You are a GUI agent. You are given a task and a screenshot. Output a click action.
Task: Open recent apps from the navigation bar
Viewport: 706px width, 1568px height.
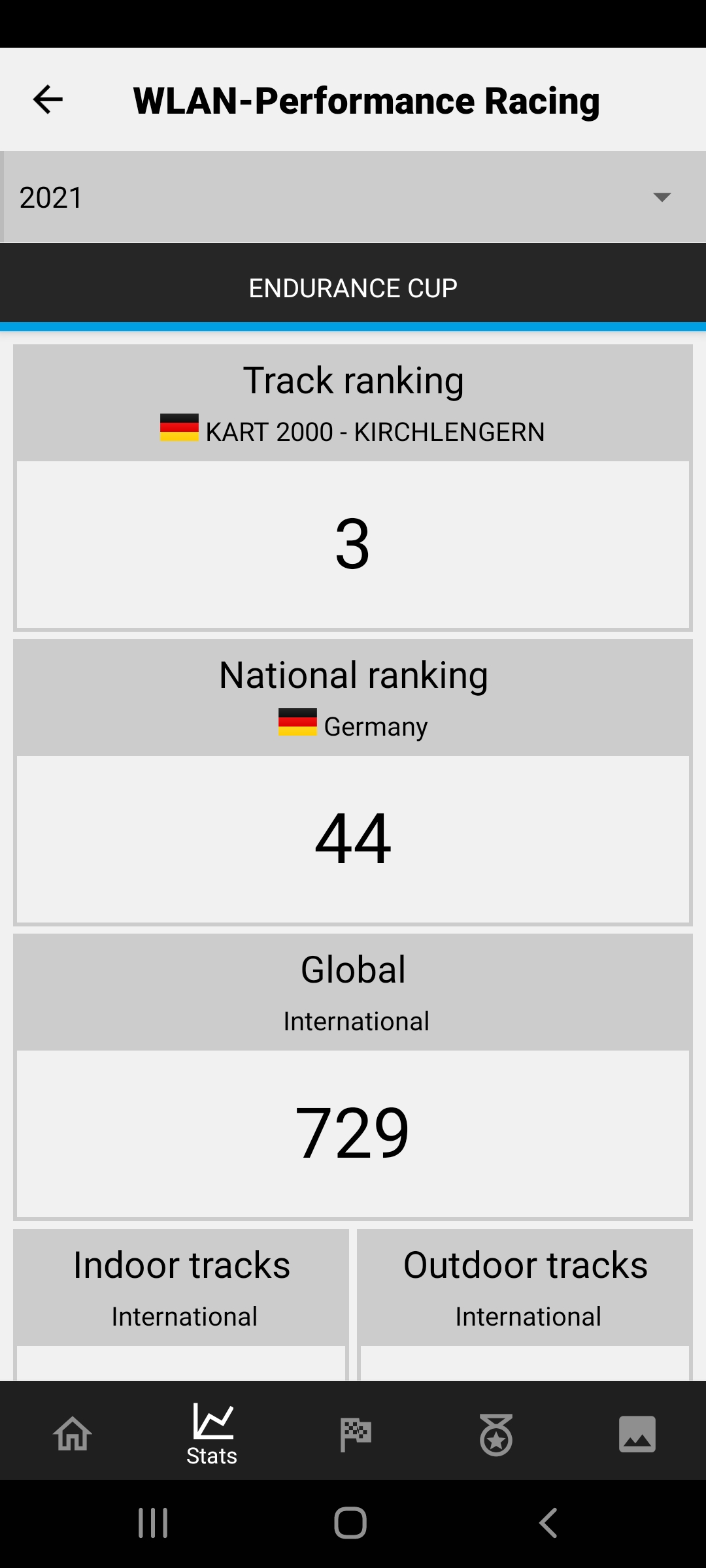(153, 1523)
